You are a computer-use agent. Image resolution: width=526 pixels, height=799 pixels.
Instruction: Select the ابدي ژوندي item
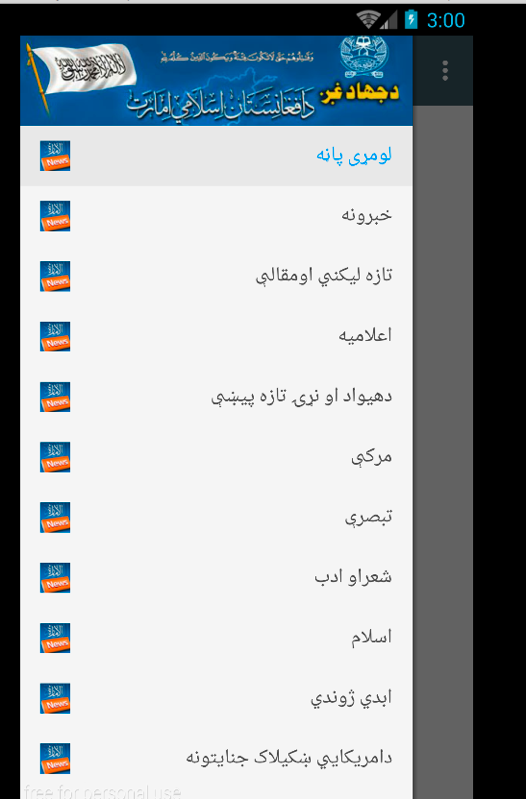pyautogui.click(x=216, y=698)
